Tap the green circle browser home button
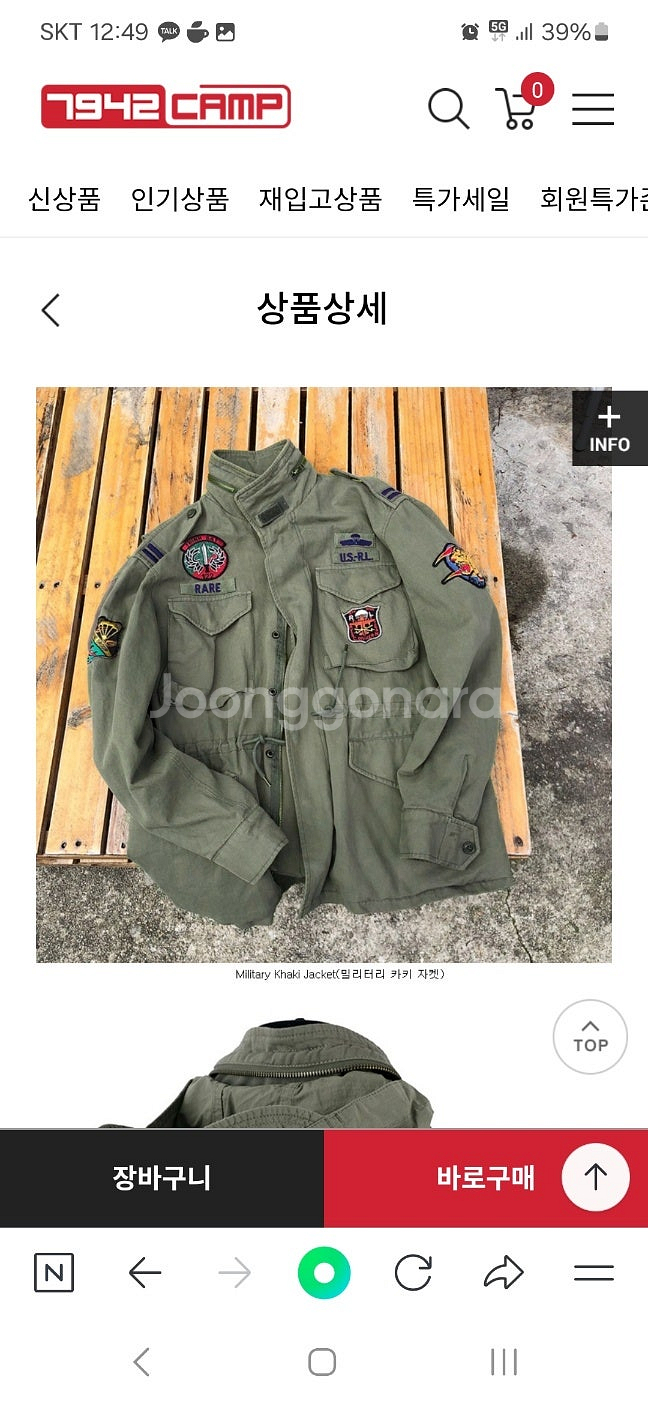This screenshot has width=648, height=1404. coord(324,1273)
